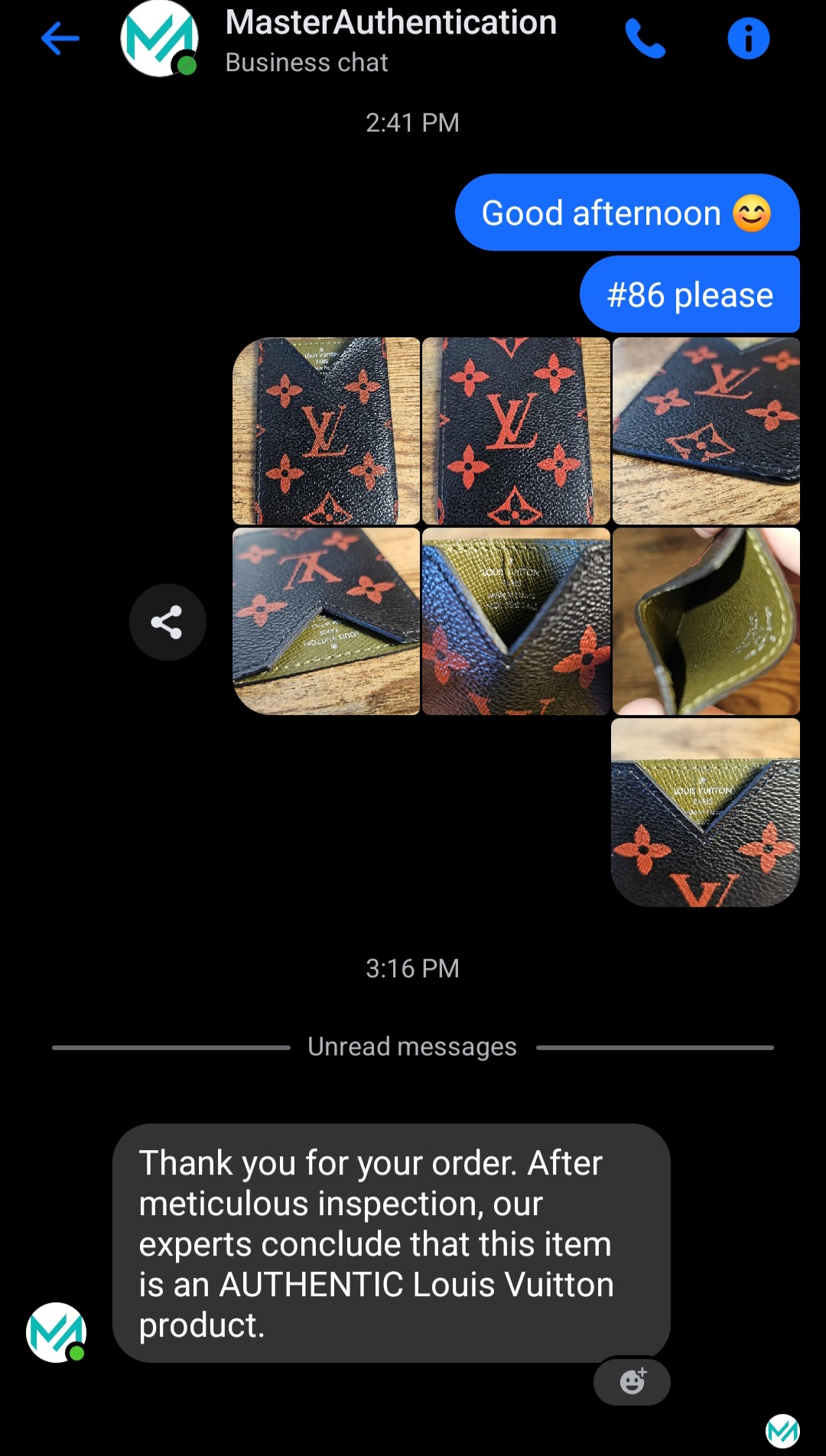Add emoji reaction to authenticity reply

(x=632, y=1381)
